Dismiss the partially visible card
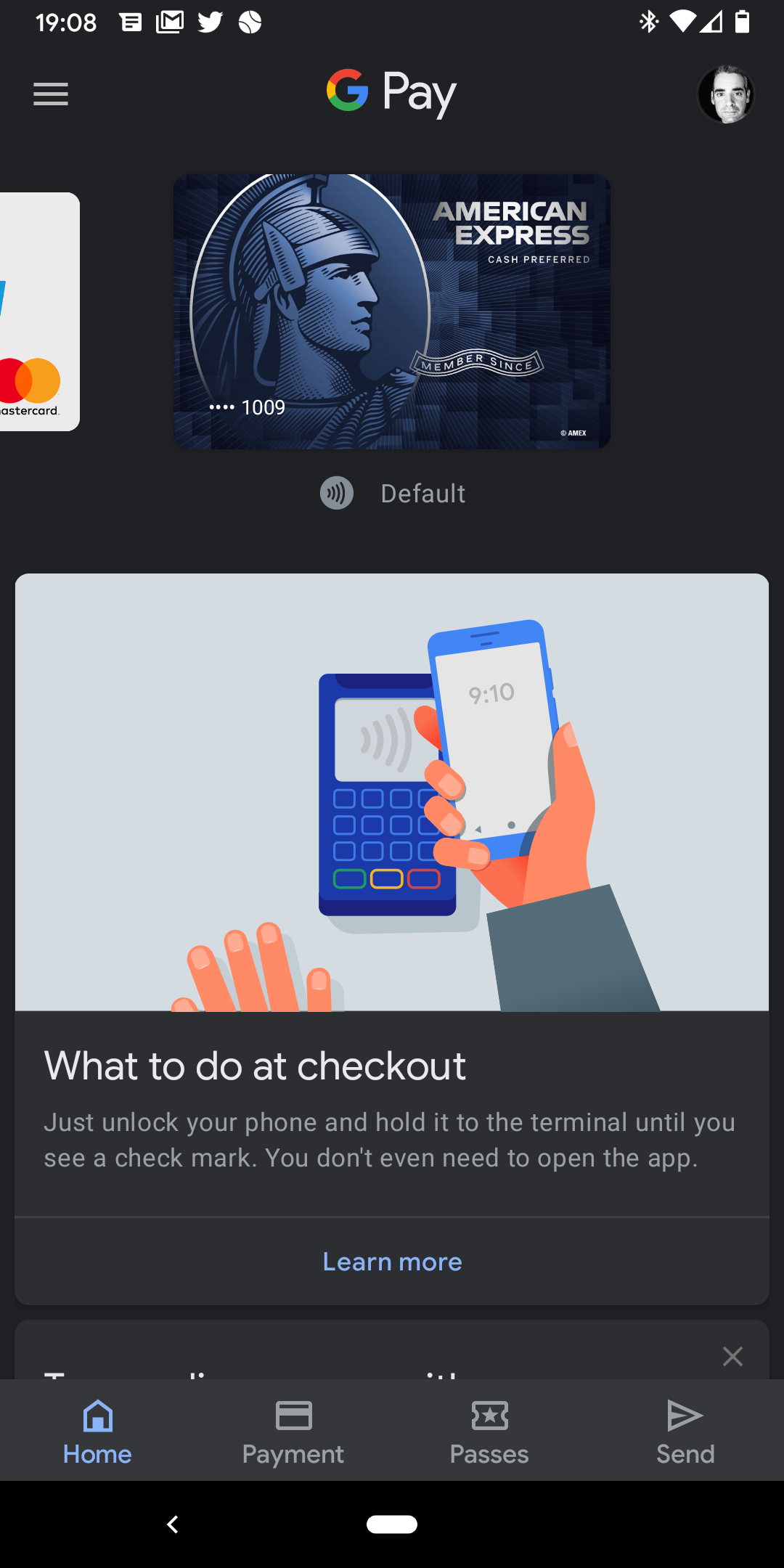 732,1356
